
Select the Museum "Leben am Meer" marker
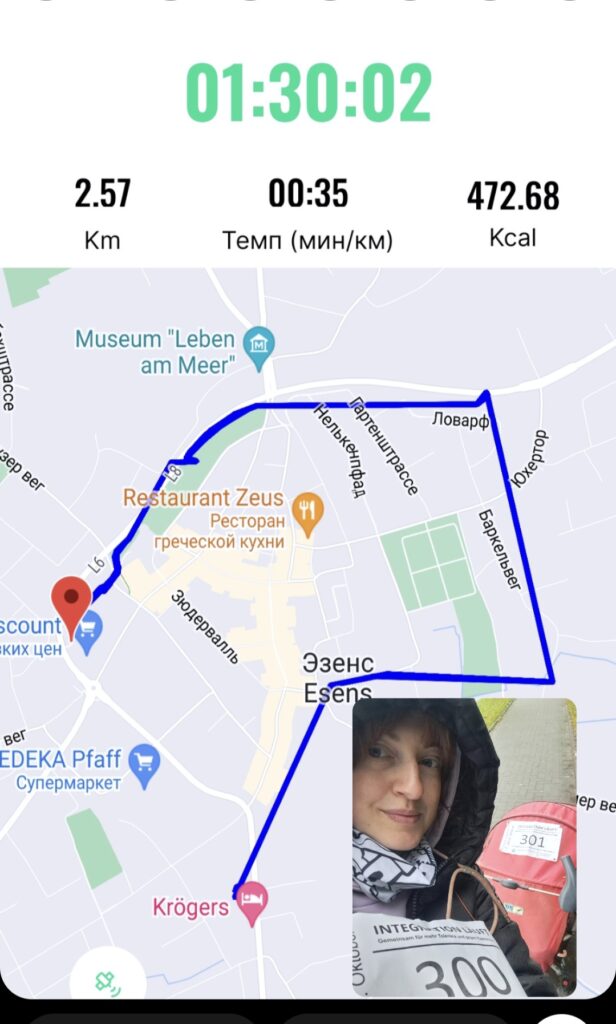tap(259, 341)
